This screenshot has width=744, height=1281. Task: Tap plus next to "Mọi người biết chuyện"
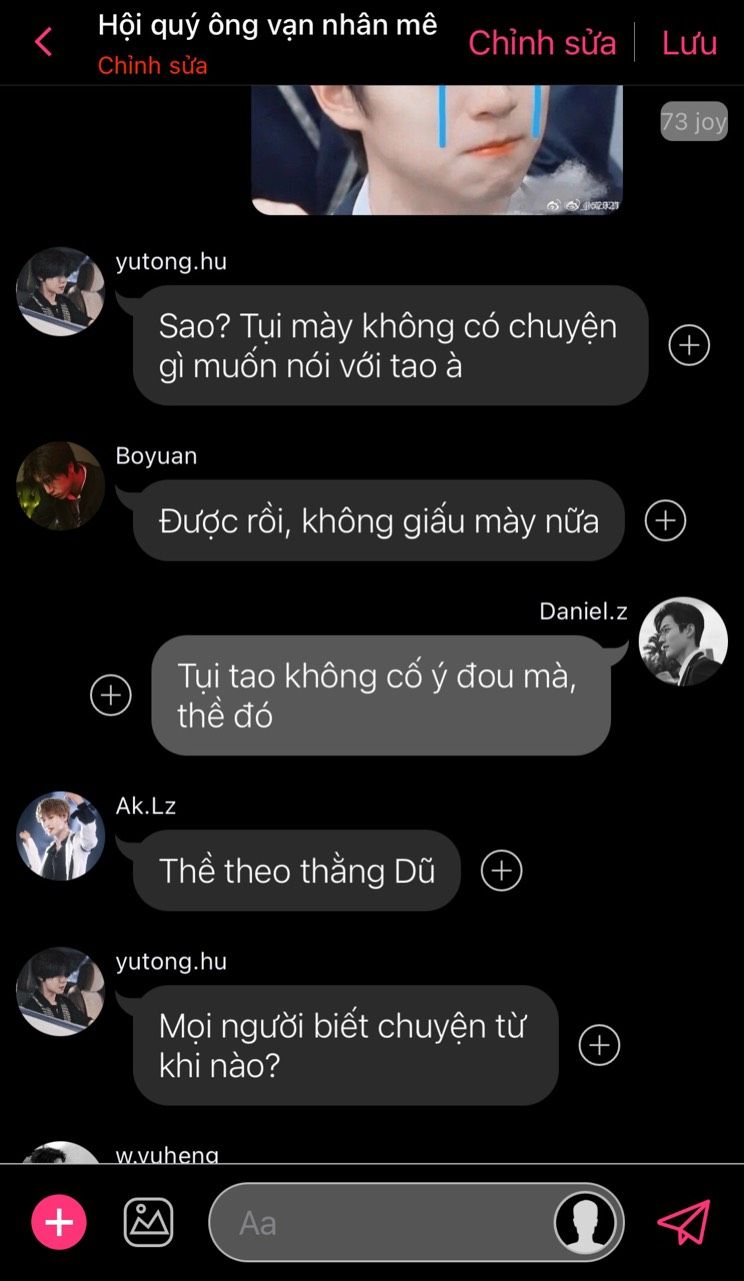click(600, 1045)
